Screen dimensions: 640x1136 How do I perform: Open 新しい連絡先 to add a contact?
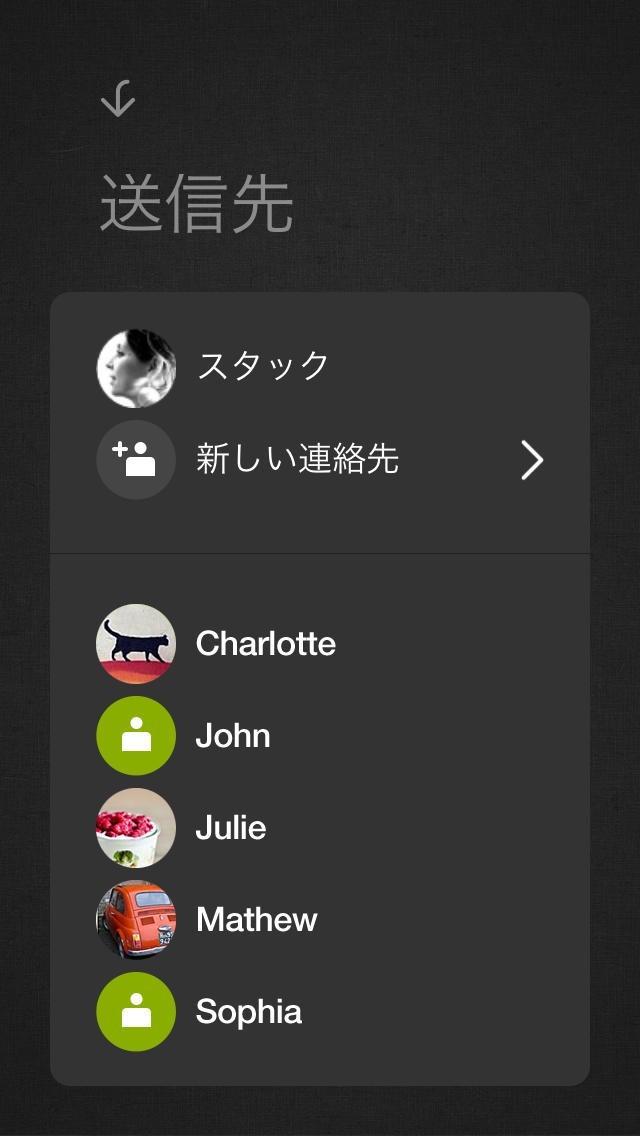[320, 460]
